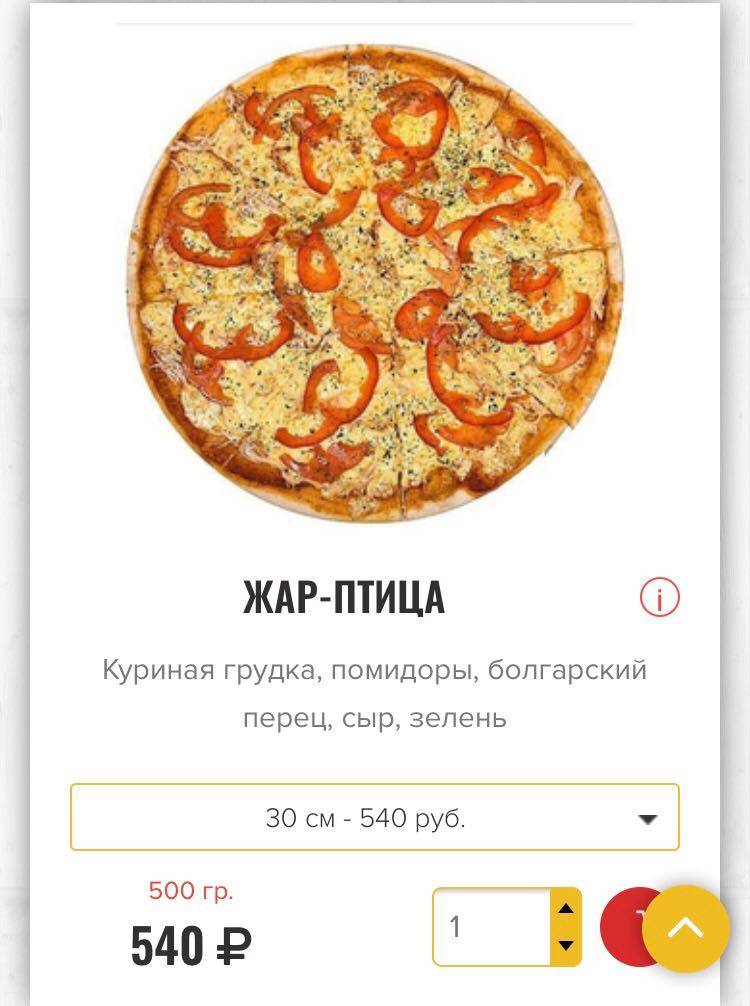Screen dimensions: 750x1006
Task: Click the downward black triangle on quantity stepper
Action: coord(565,945)
